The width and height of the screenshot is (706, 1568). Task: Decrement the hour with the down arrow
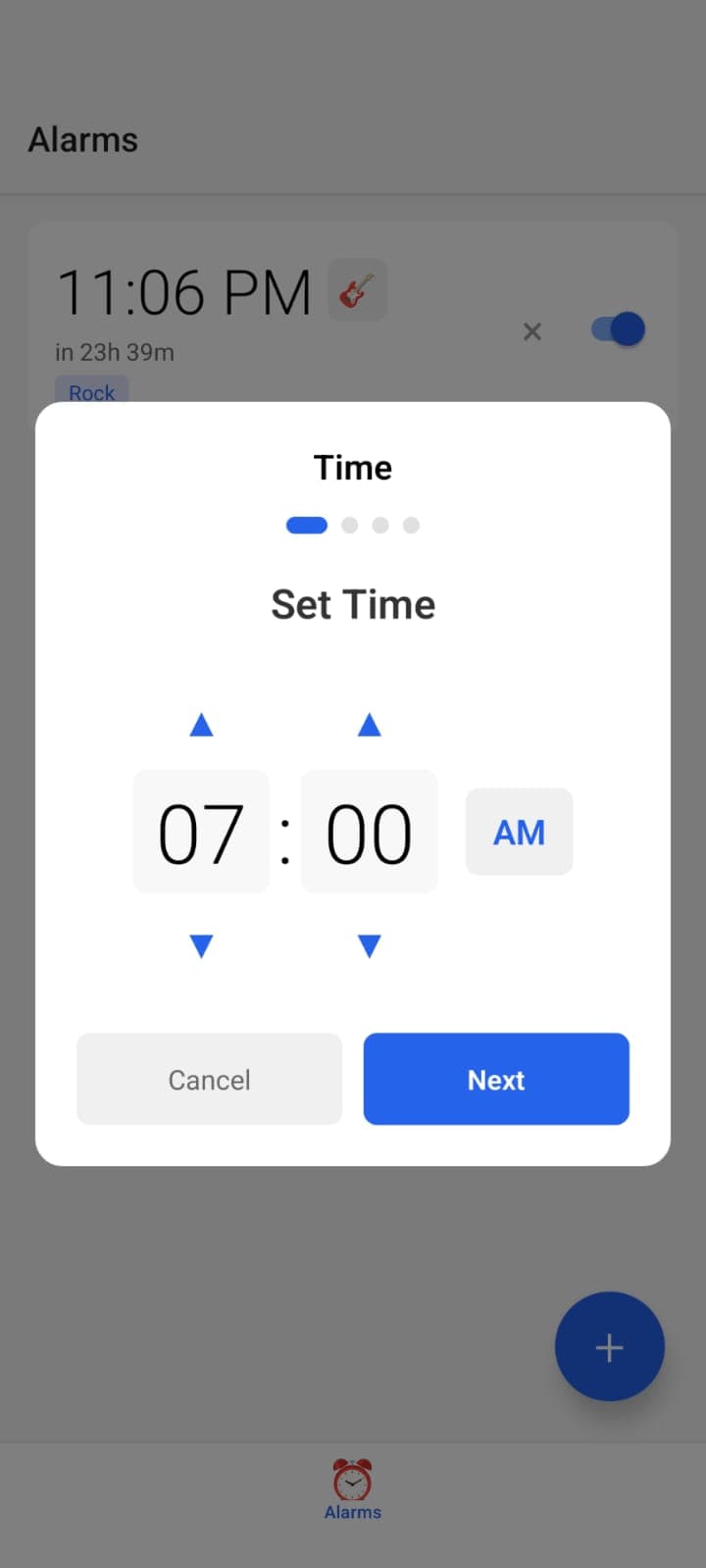click(201, 945)
